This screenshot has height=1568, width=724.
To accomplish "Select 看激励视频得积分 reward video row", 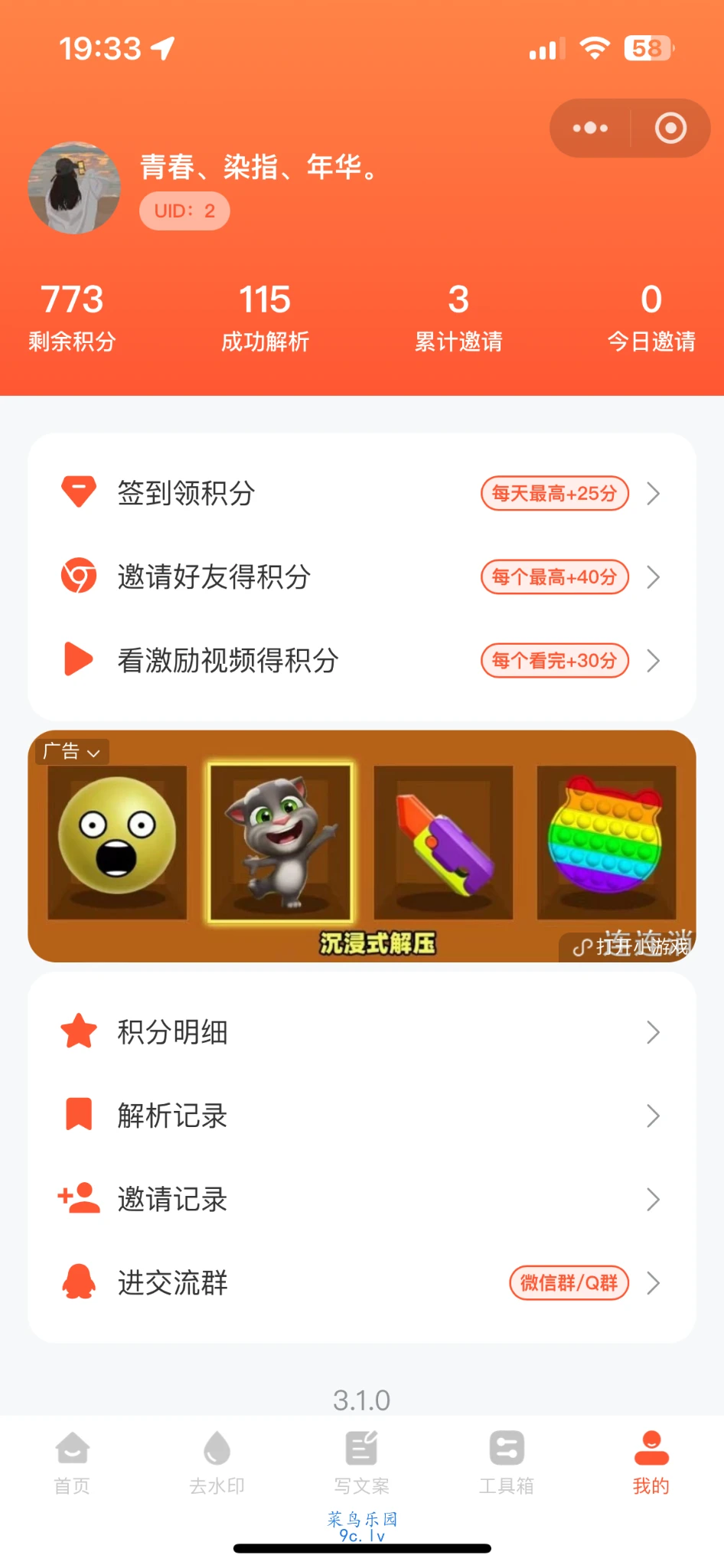I will 361,660.
